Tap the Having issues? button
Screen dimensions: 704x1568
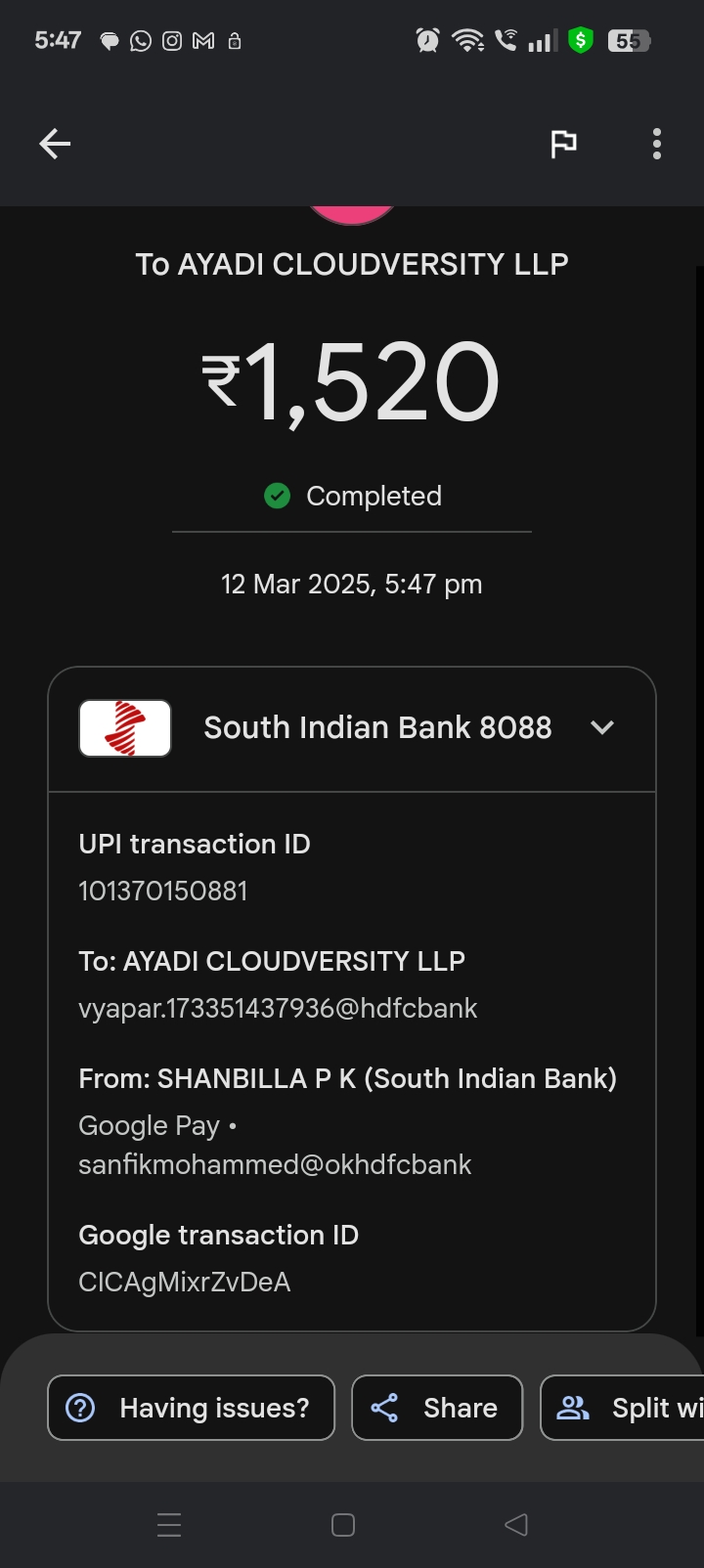point(192,1408)
